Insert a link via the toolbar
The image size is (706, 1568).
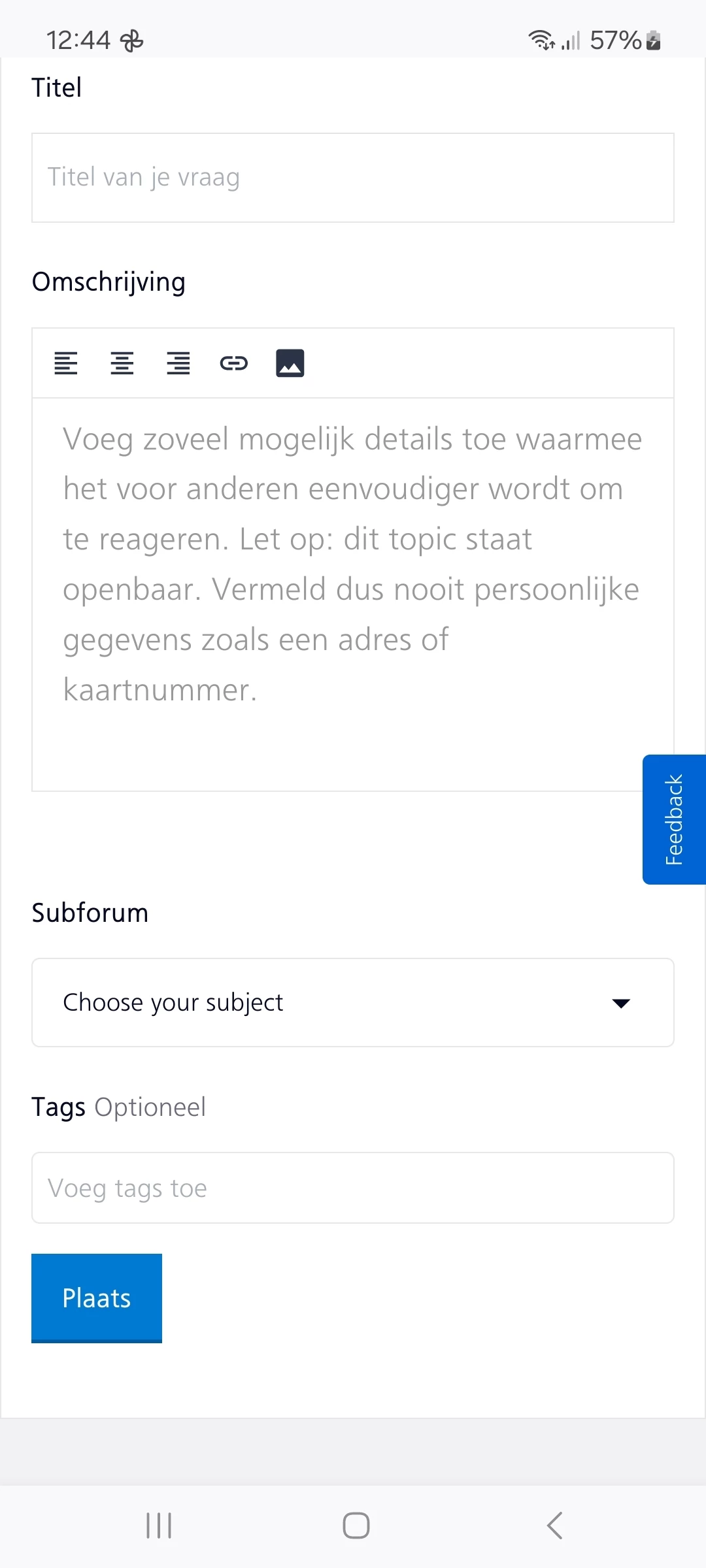(234, 363)
